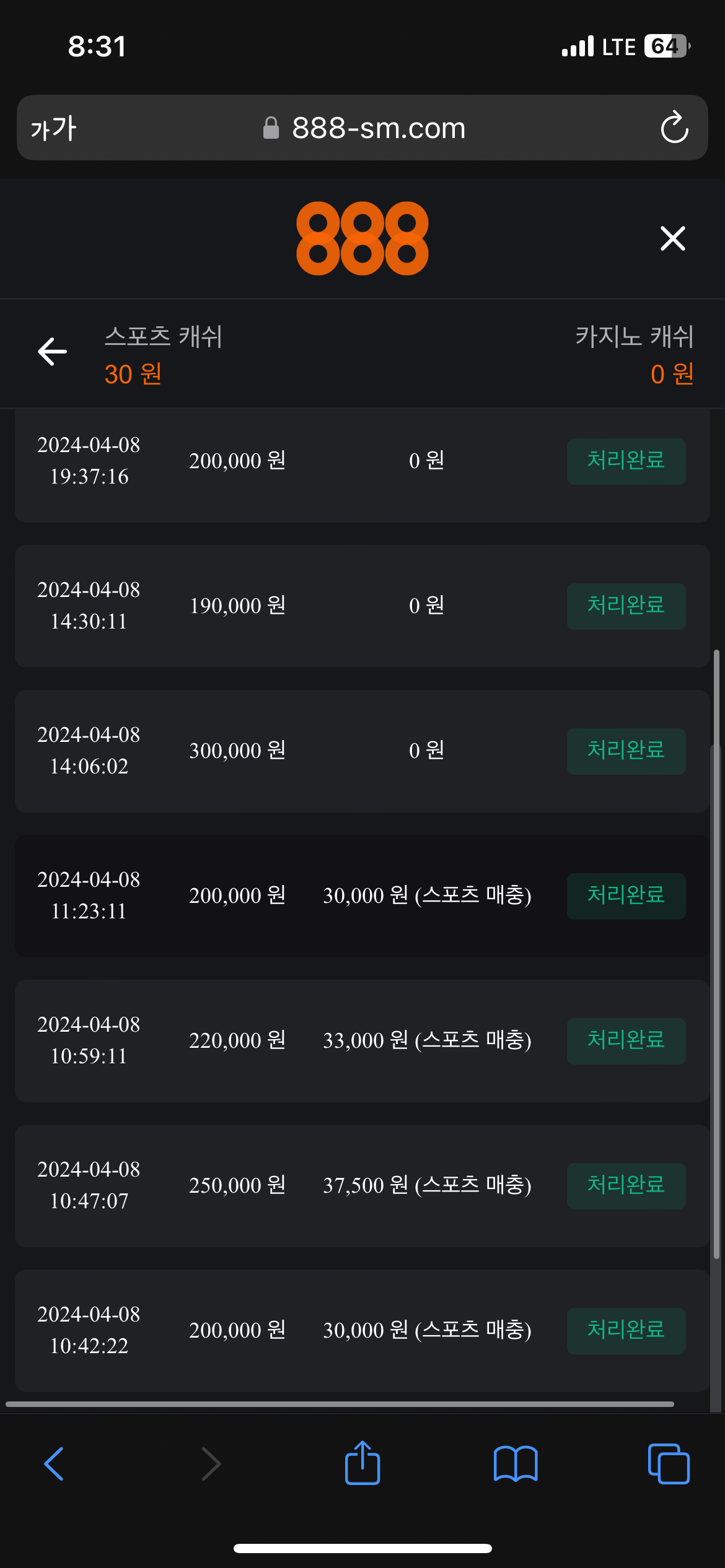Viewport: 725px width, 1568px height.
Task: Reload the page in Safari
Action: coord(674,128)
